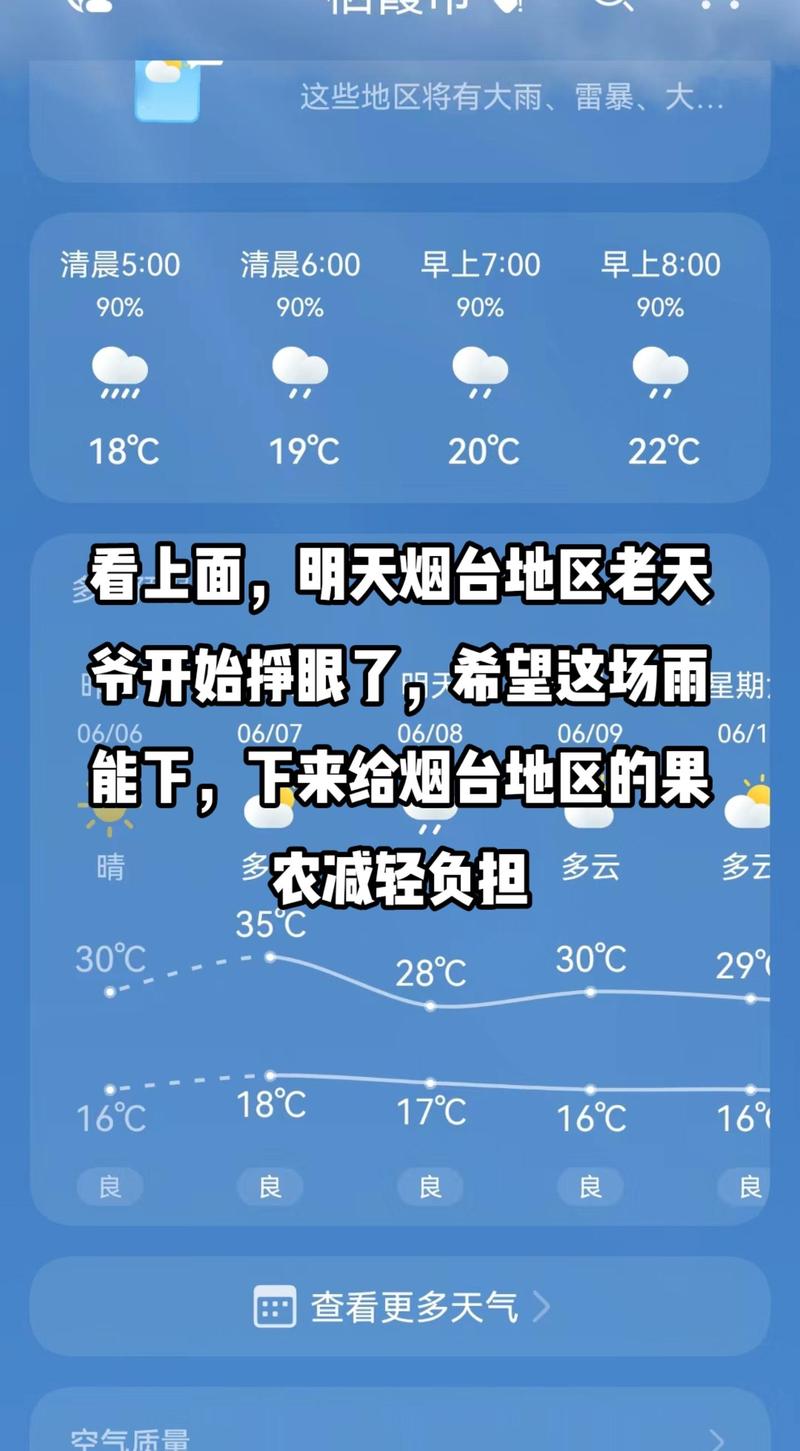800x1451 pixels.
Task: Select the 06/08 forecast column
Action: coord(429,732)
